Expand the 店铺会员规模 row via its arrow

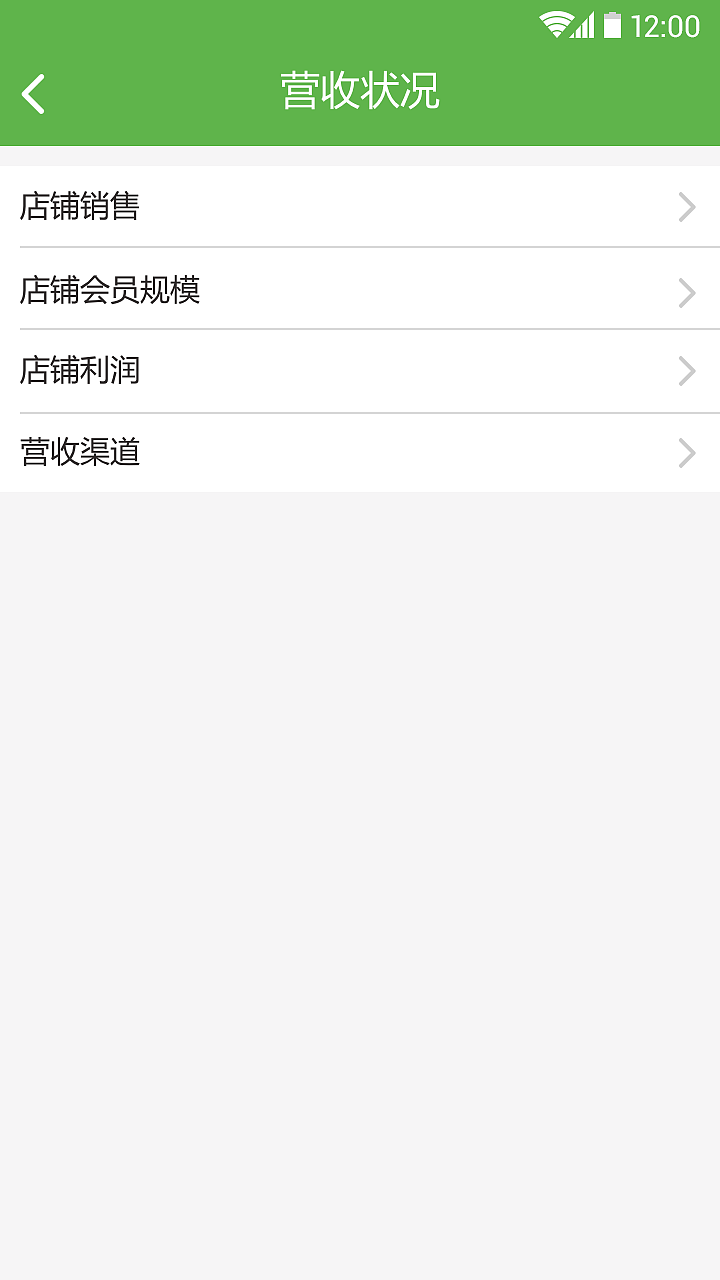pyautogui.click(x=686, y=292)
